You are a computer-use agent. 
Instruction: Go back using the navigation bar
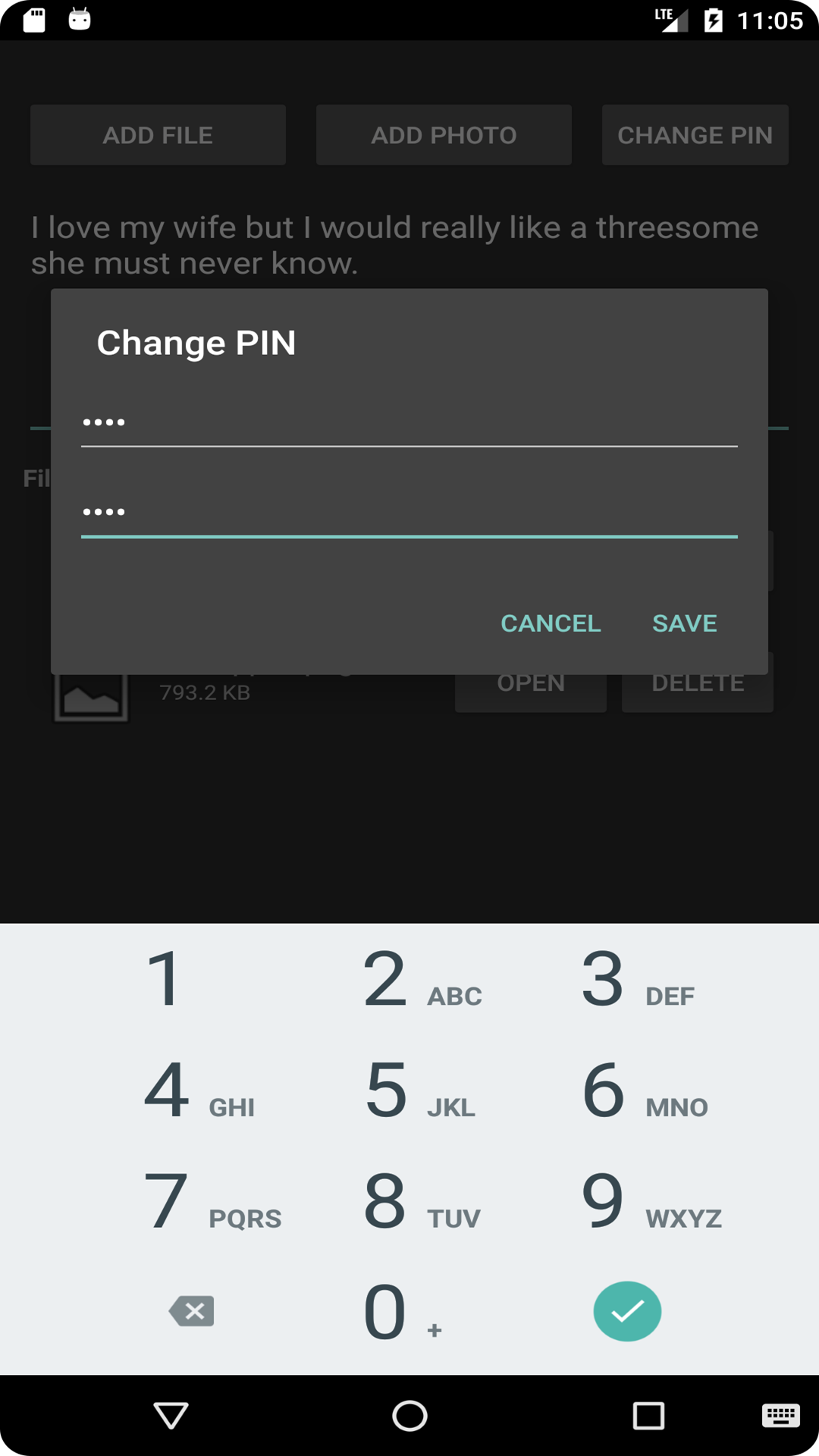click(x=171, y=1415)
